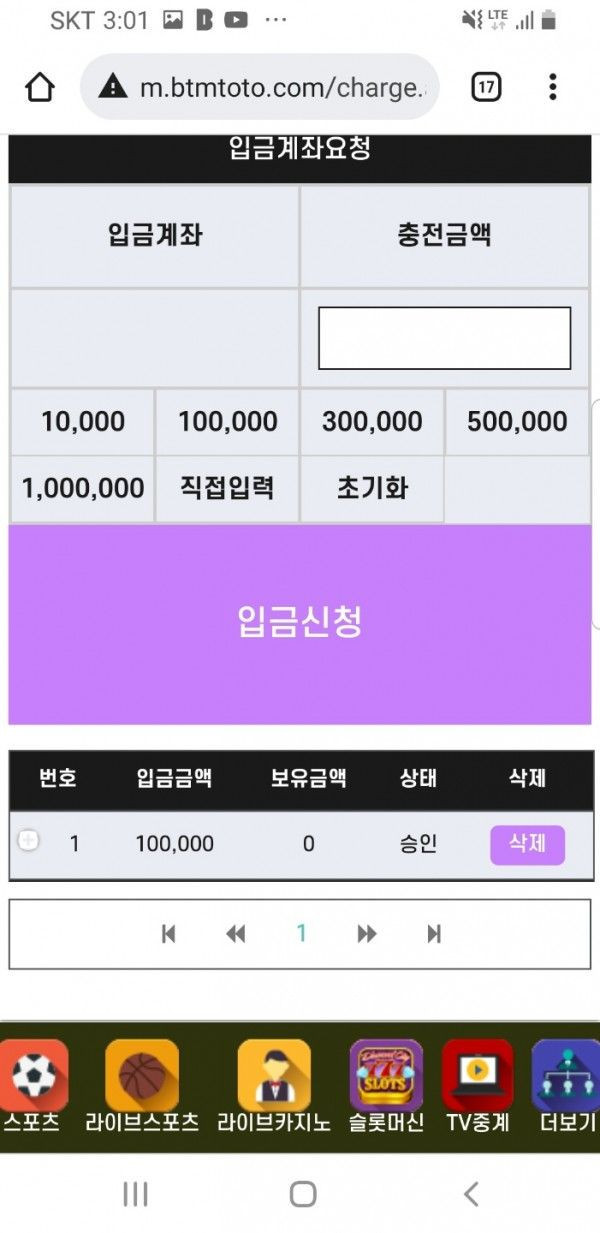This screenshot has height=1233, width=600.
Task: Choose the 300,000 charge amount
Action: point(372,422)
